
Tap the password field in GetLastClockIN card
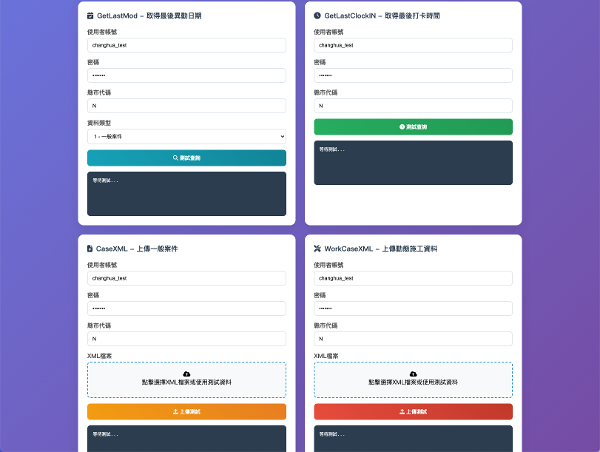(x=413, y=75)
